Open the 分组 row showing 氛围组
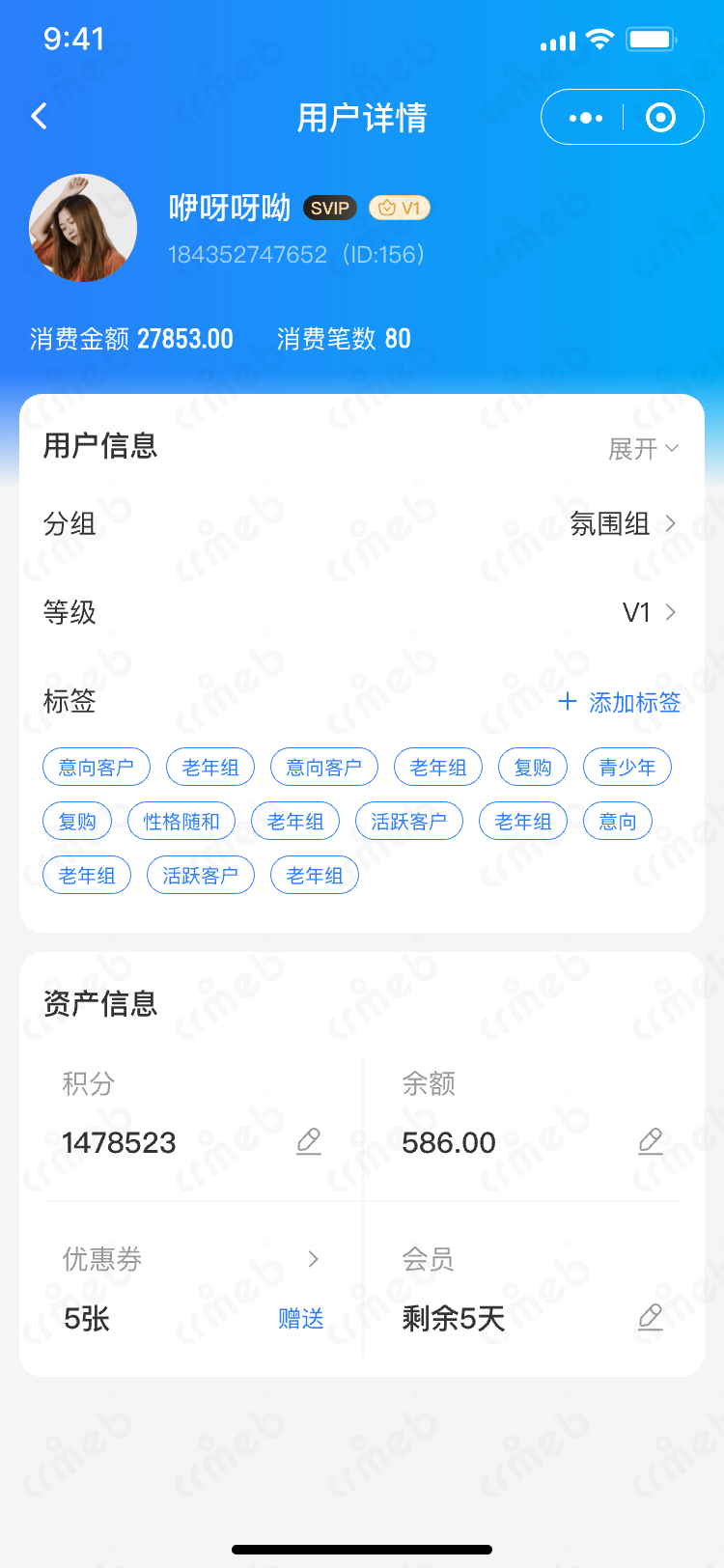Screen dimensions: 724x1568 tap(623, 524)
